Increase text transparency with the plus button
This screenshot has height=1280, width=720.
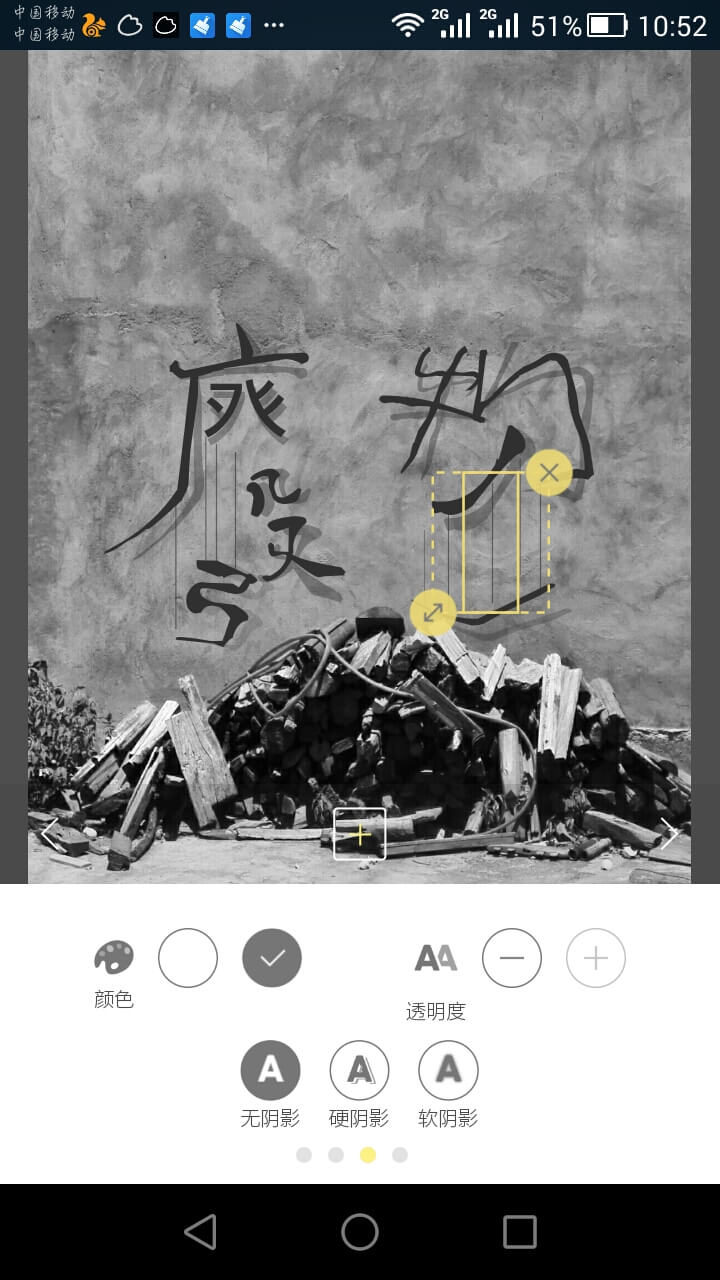[596, 958]
